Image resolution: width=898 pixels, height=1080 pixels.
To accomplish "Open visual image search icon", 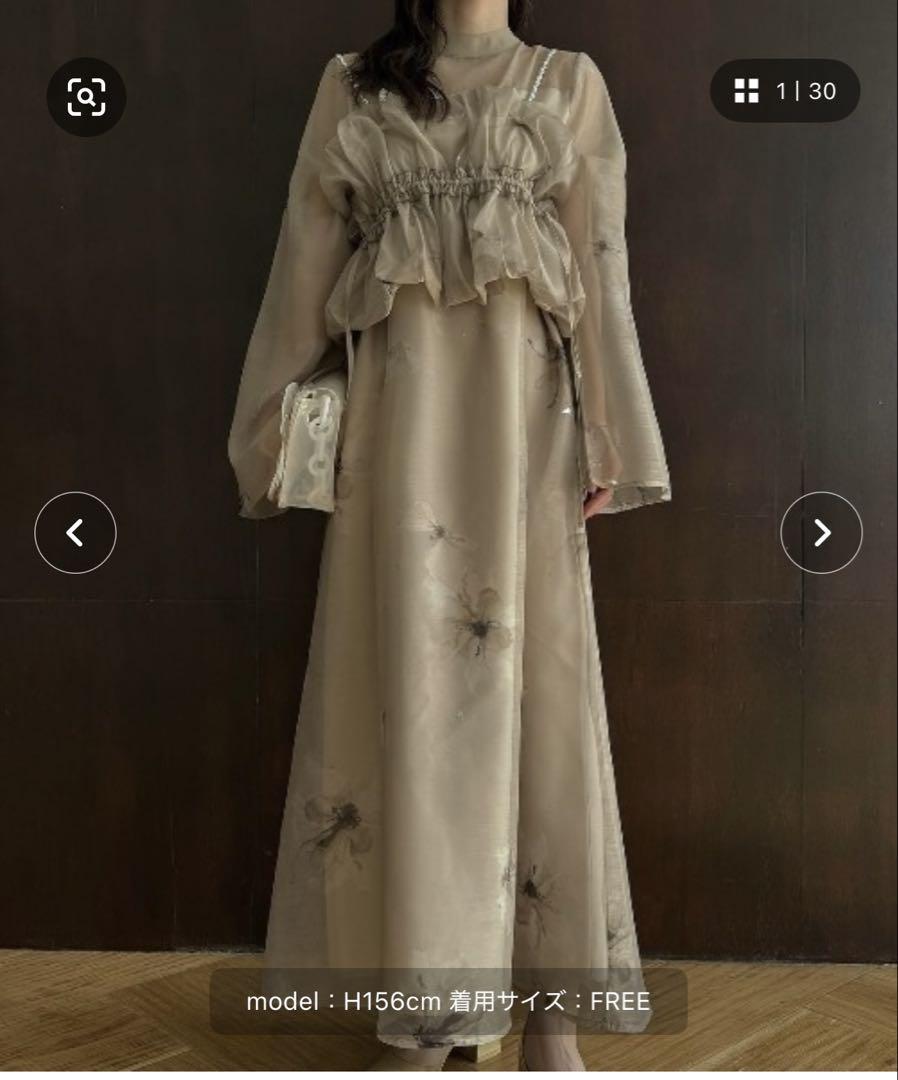I will pyautogui.click(x=86, y=97).
